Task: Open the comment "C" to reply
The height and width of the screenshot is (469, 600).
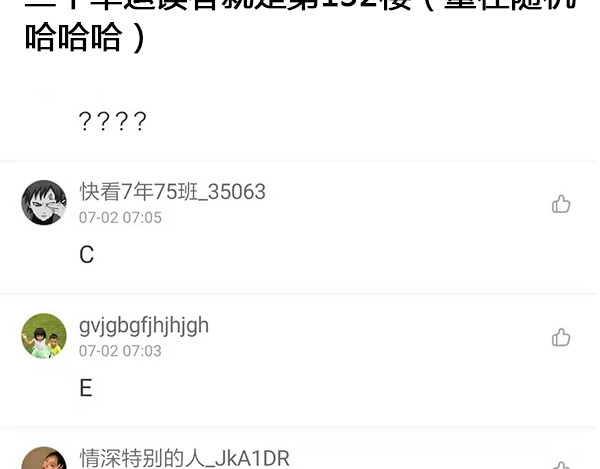Action: coord(86,255)
